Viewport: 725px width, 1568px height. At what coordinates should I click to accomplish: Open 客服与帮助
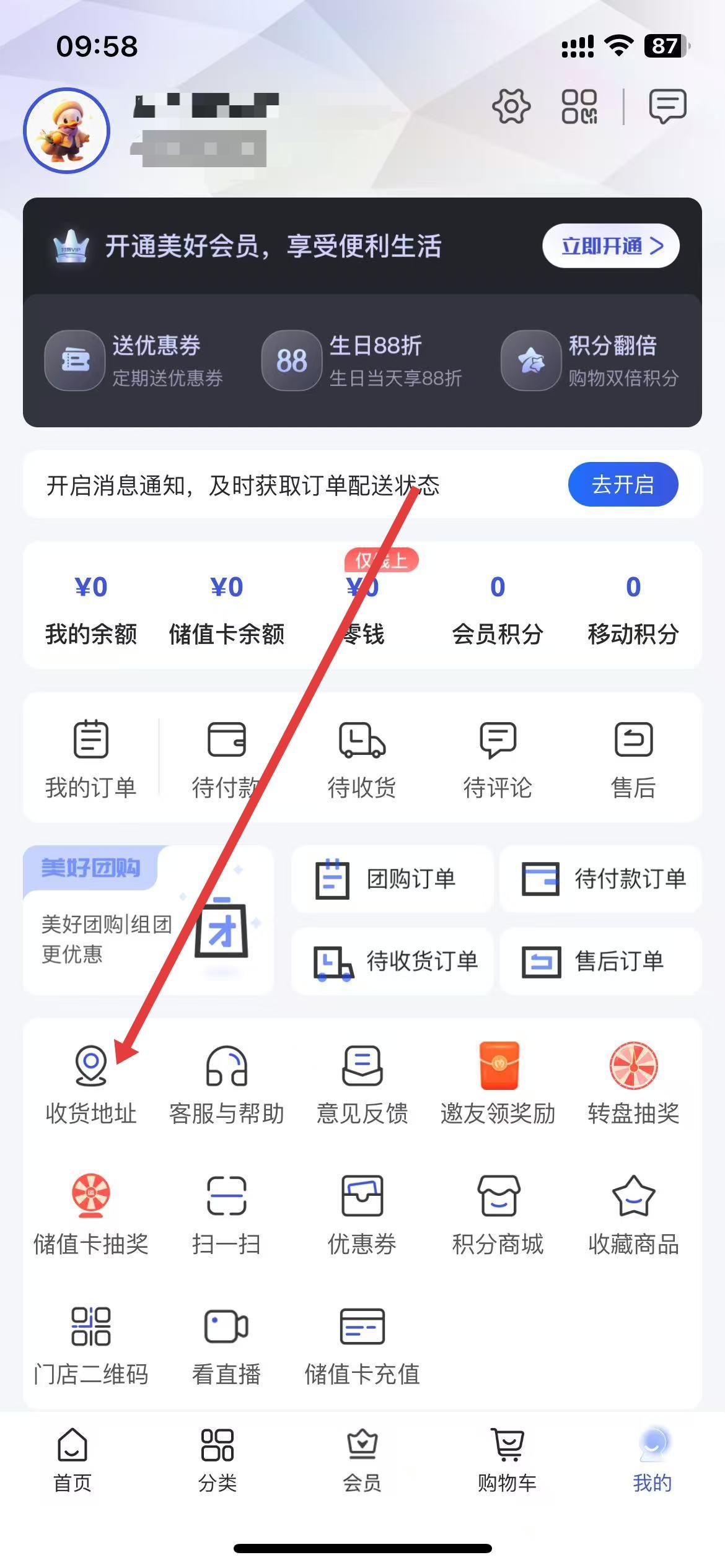[x=226, y=1084]
